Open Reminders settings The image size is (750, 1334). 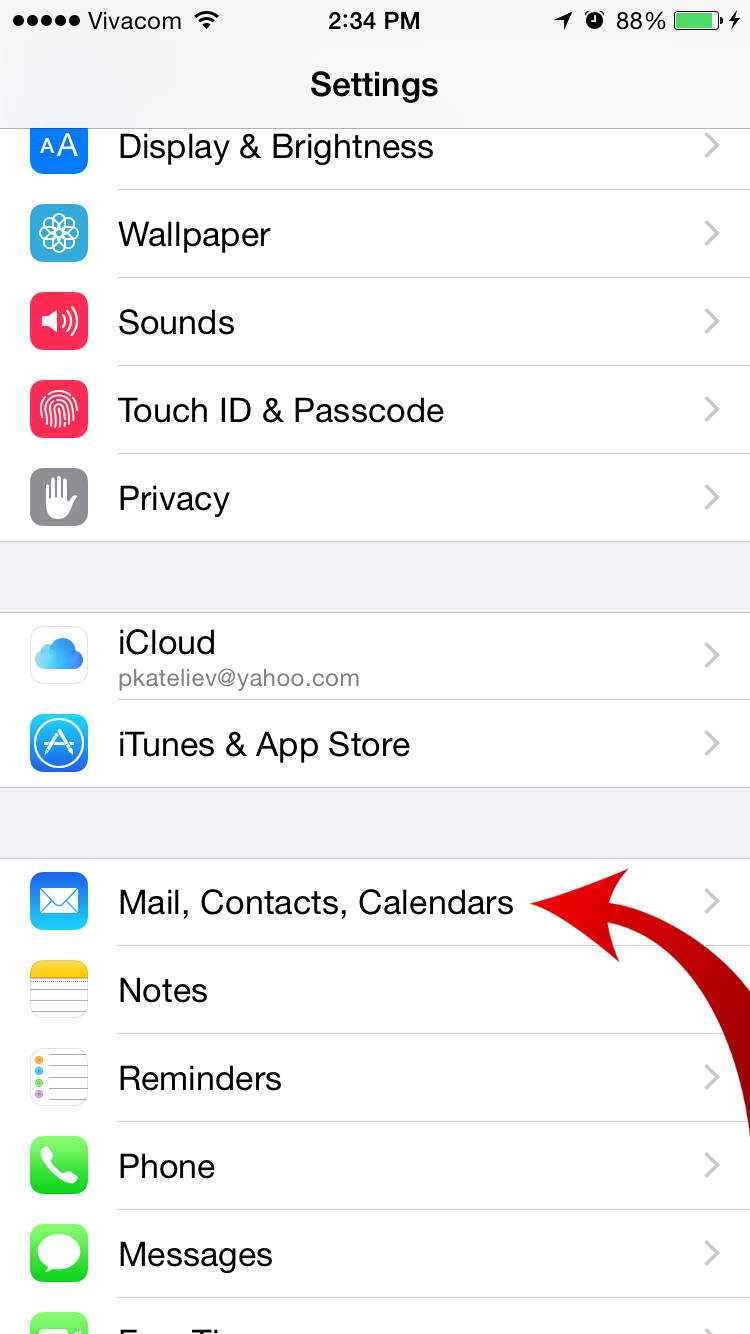click(375, 1078)
